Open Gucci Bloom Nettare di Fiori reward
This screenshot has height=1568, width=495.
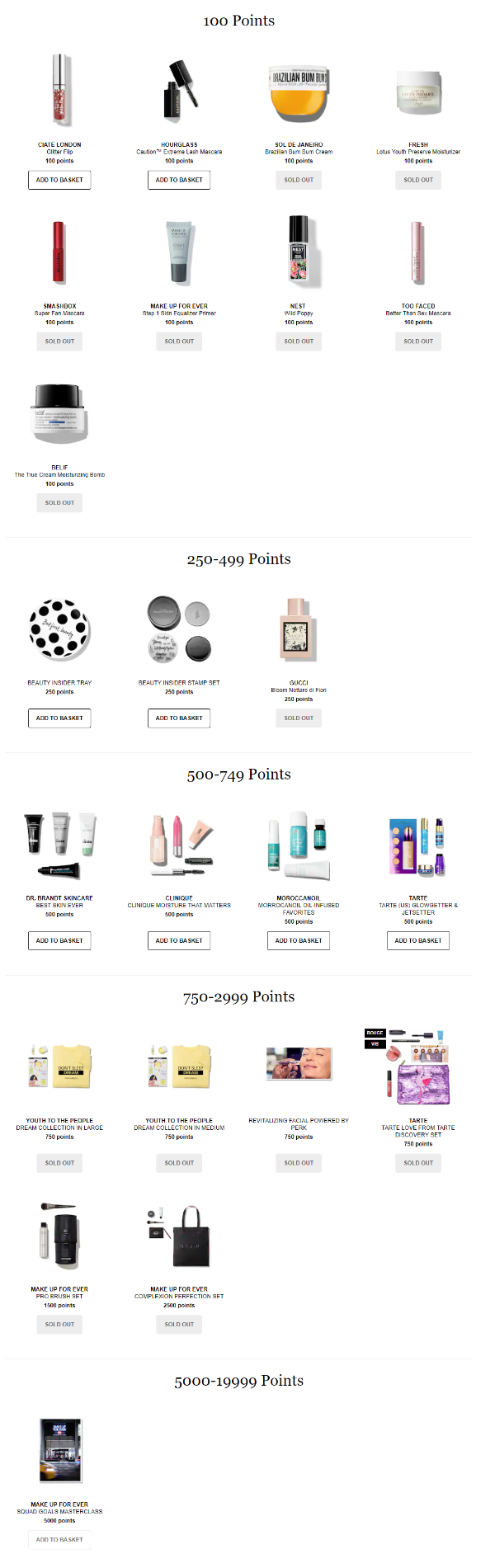click(x=299, y=630)
